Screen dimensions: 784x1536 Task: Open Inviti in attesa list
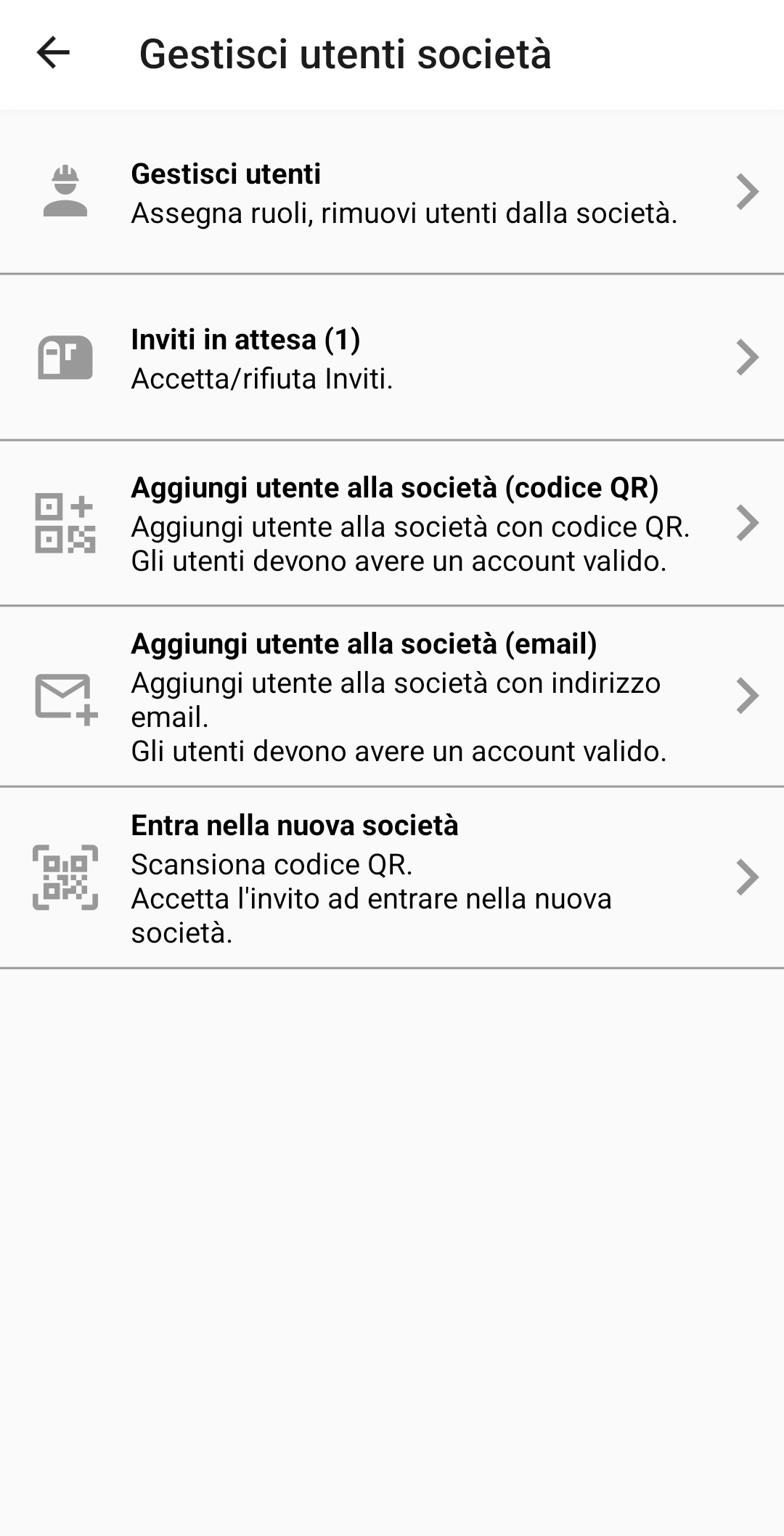point(392,357)
